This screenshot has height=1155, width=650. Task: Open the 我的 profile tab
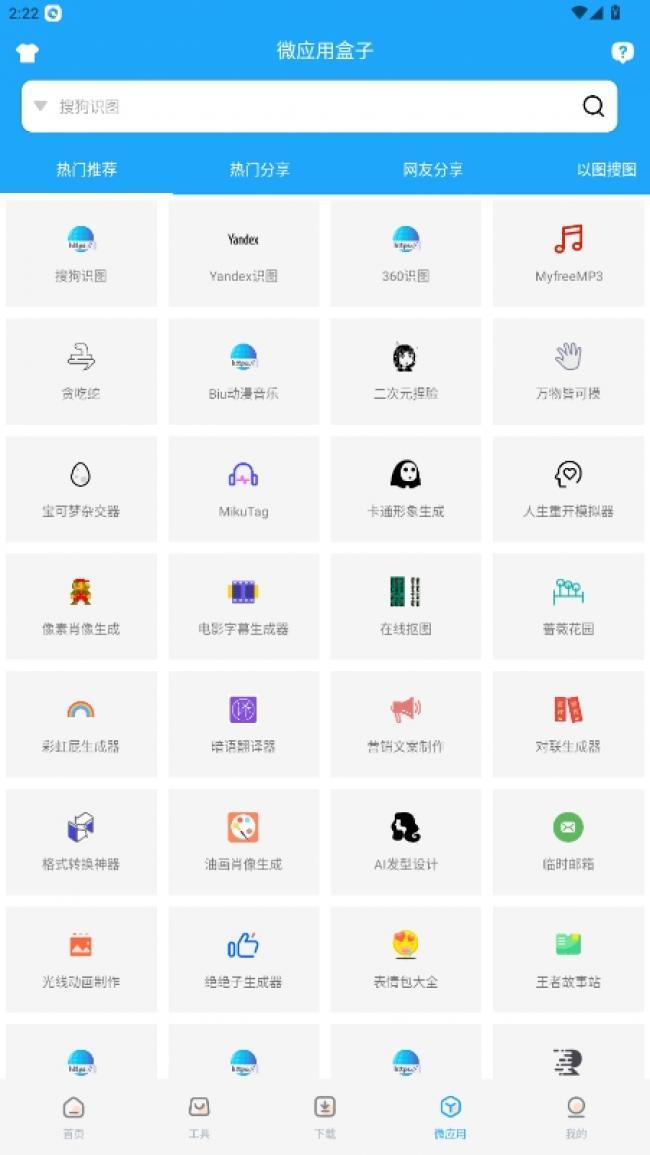575,1116
